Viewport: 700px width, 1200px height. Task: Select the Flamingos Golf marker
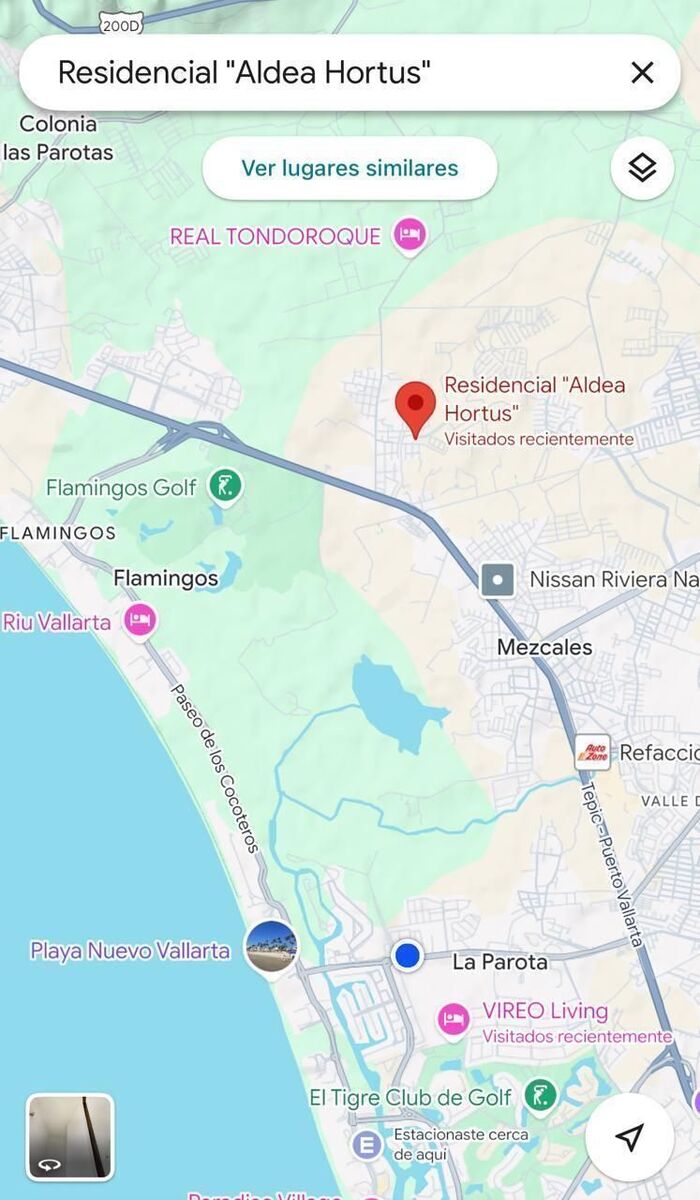click(x=225, y=487)
